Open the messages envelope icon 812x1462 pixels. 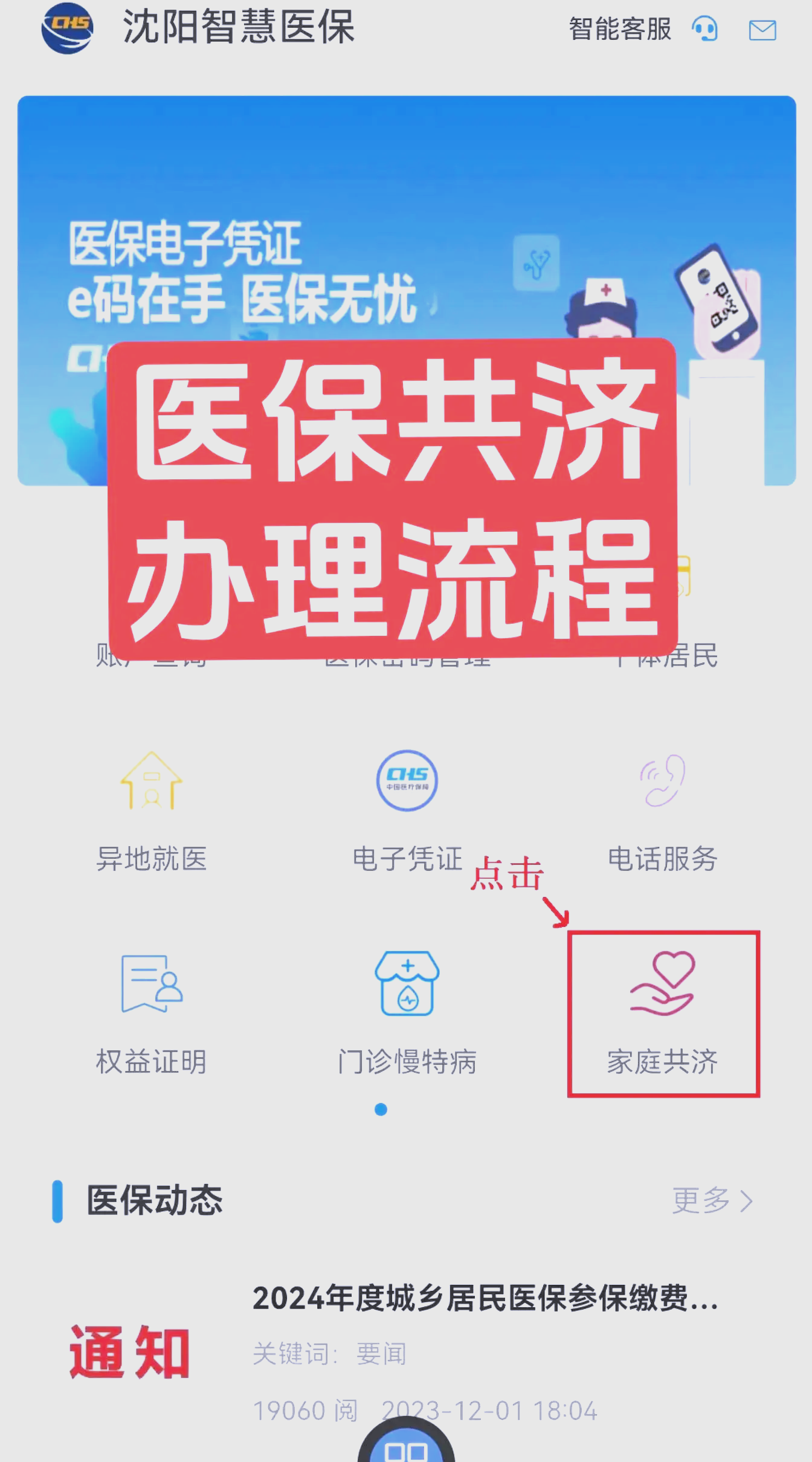(762, 30)
